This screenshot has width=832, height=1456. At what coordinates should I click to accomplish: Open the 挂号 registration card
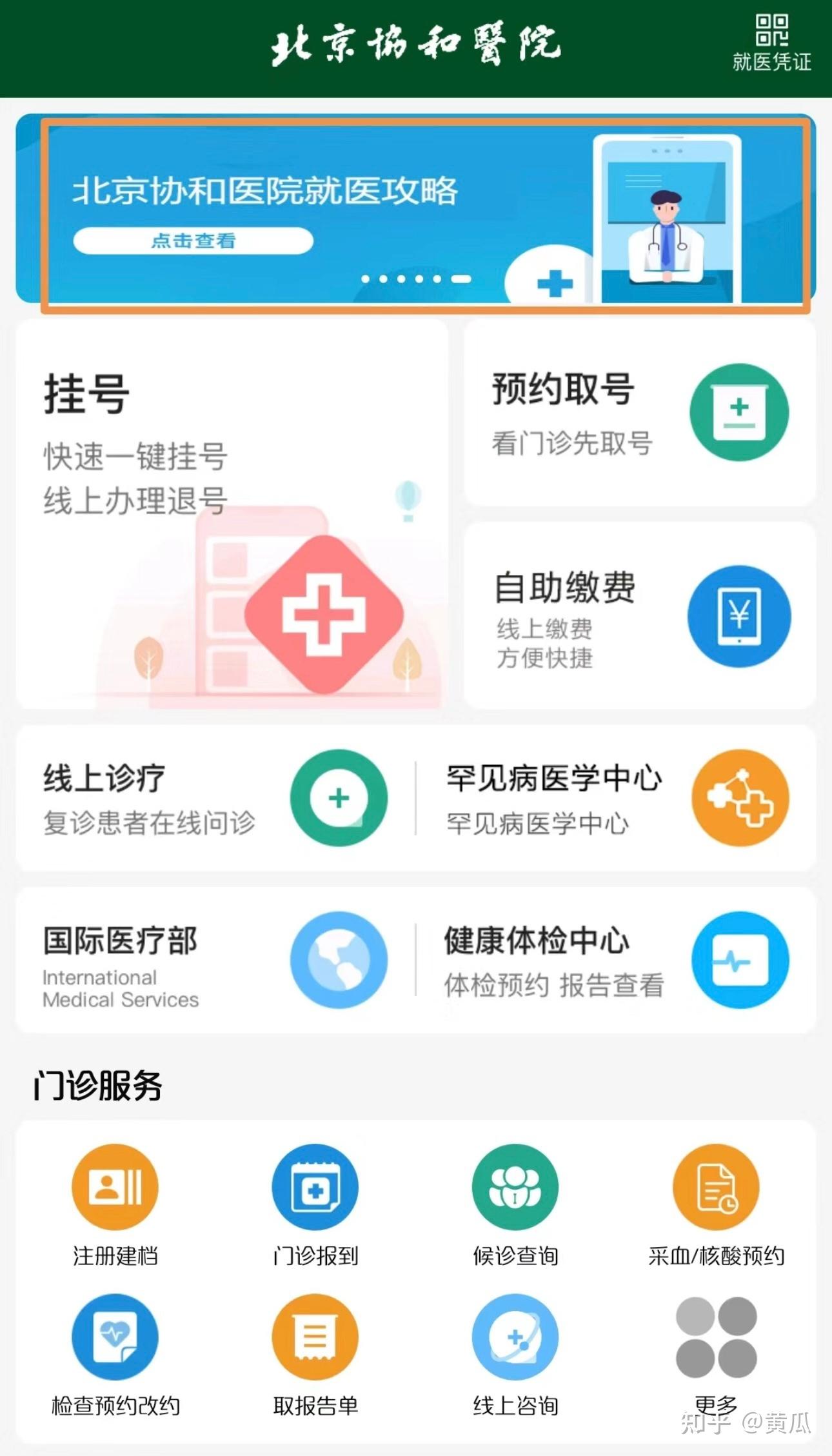click(x=232, y=514)
